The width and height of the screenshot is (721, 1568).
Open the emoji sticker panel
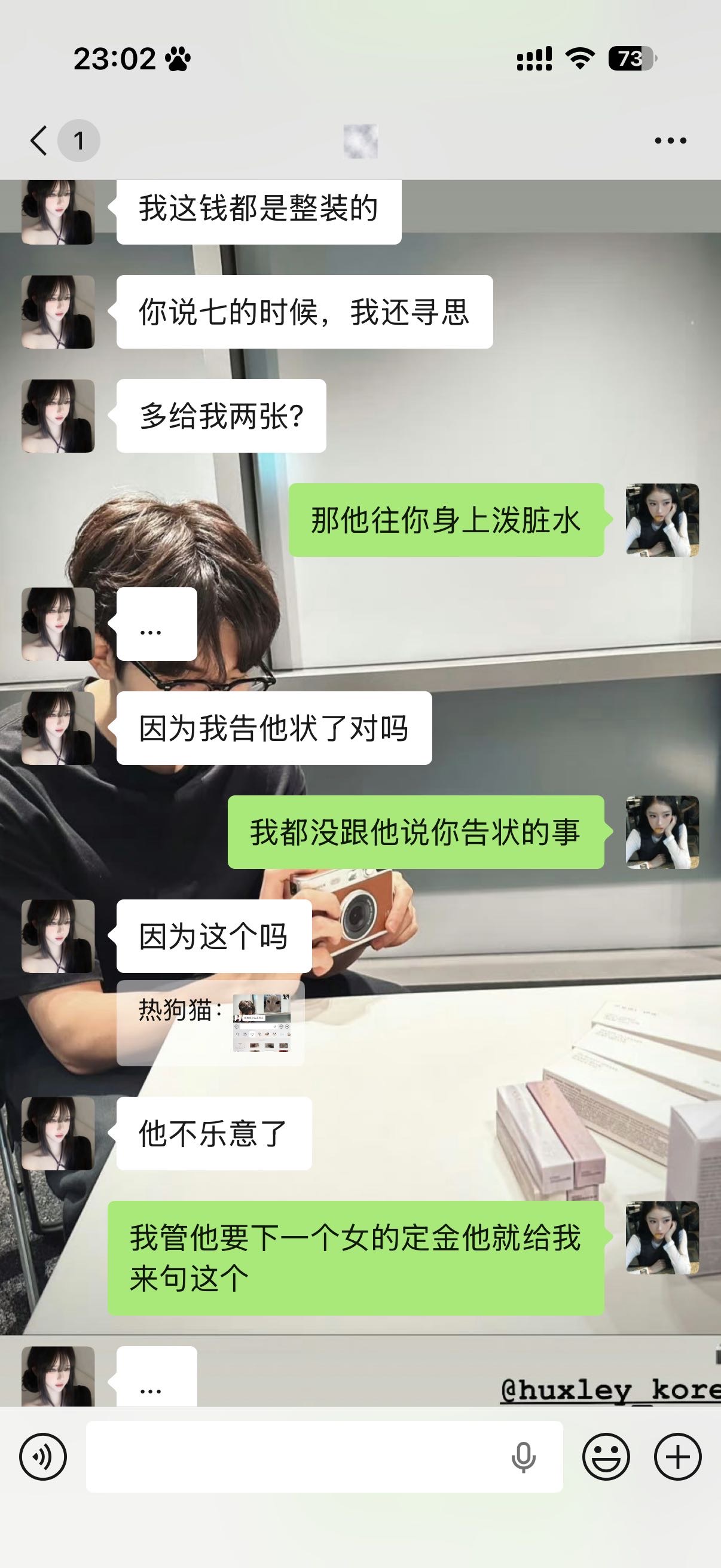[x=606, y=1457]
